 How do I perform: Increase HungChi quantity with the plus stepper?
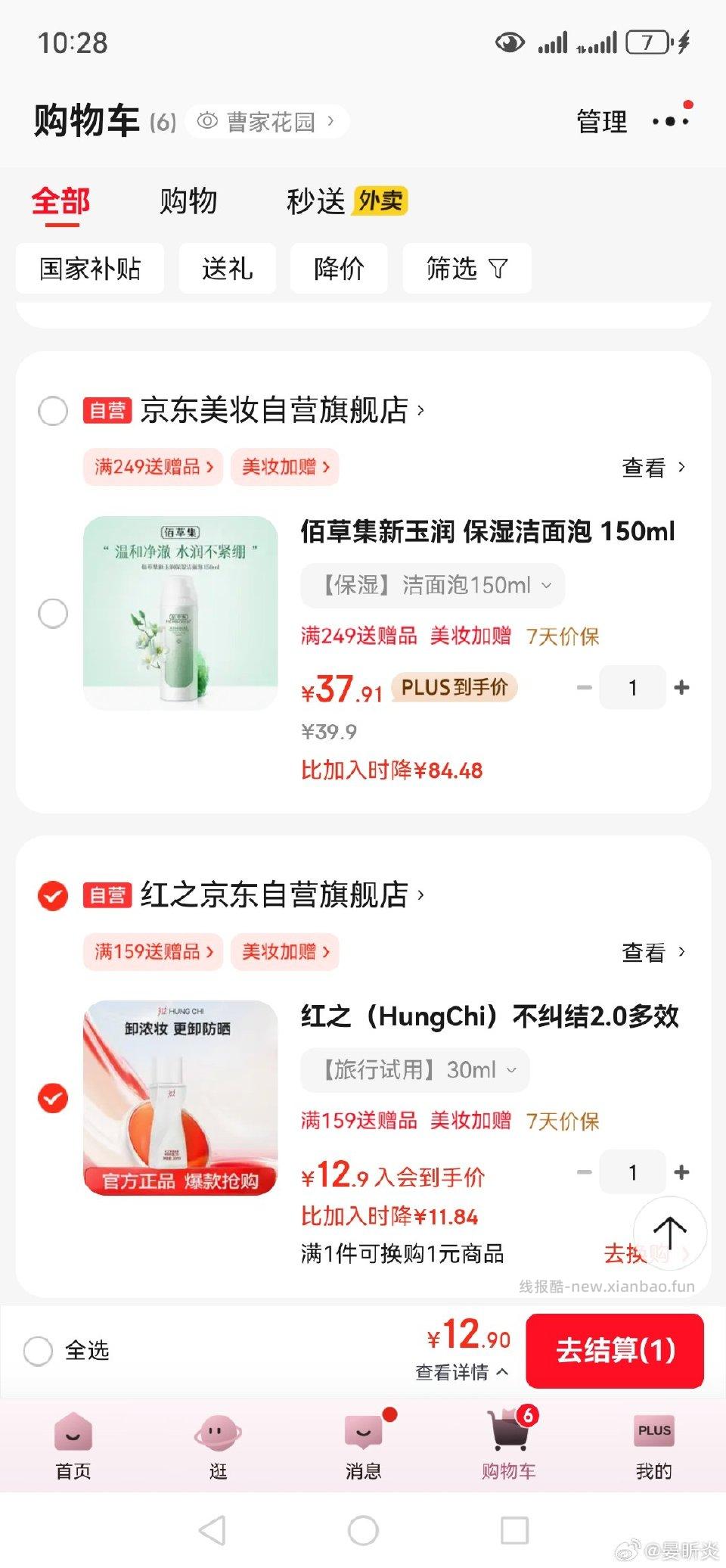point(681,1171)
